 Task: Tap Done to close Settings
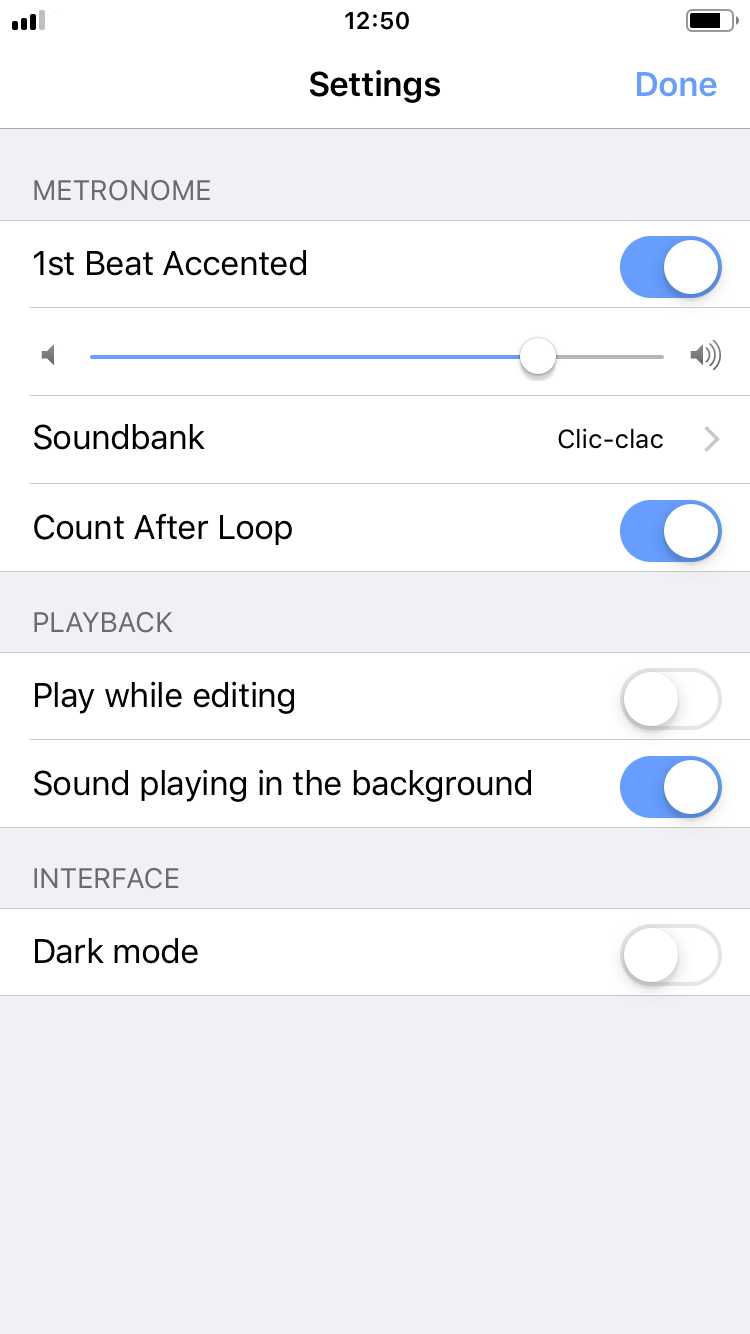(676, 84)
